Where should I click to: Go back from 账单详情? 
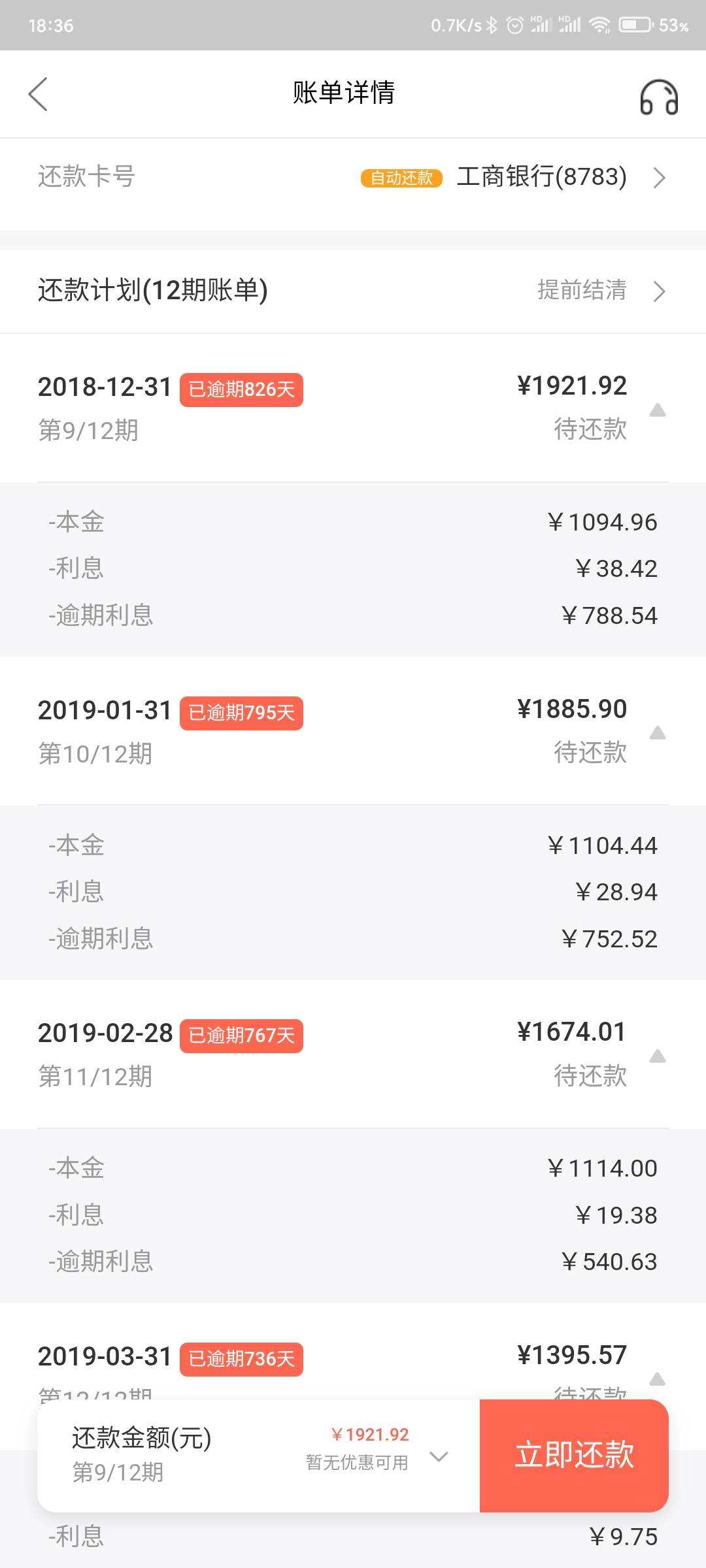38,94
